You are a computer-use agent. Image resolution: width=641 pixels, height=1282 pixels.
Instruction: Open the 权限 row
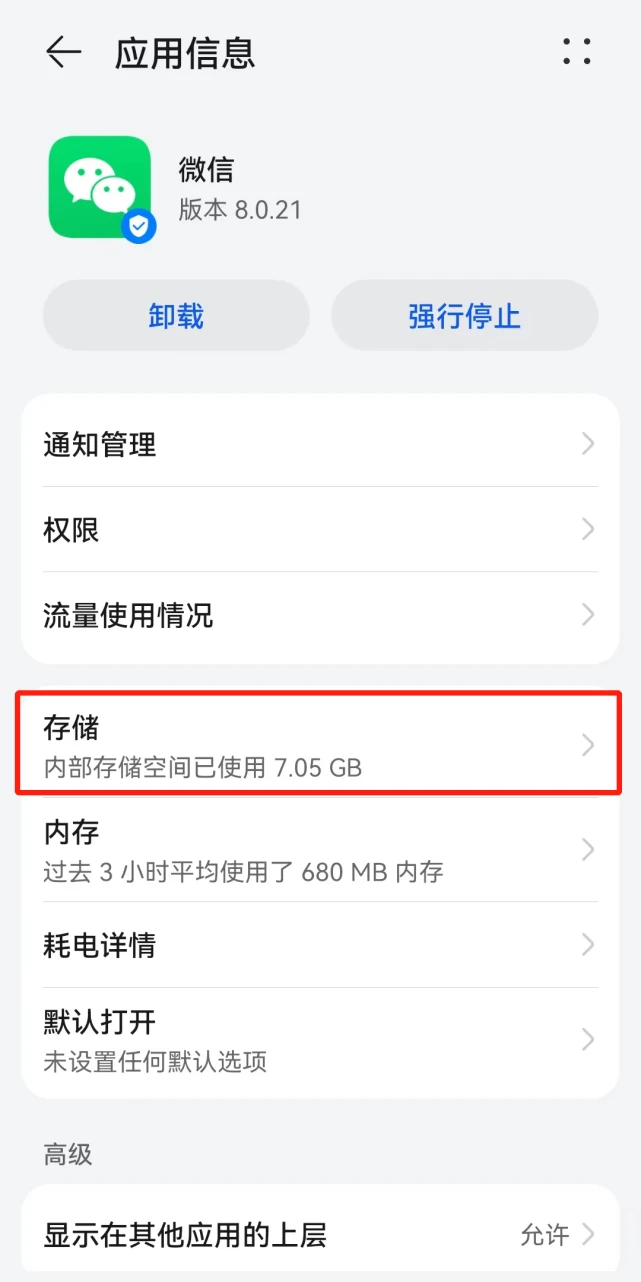click(x=320, y=529)
